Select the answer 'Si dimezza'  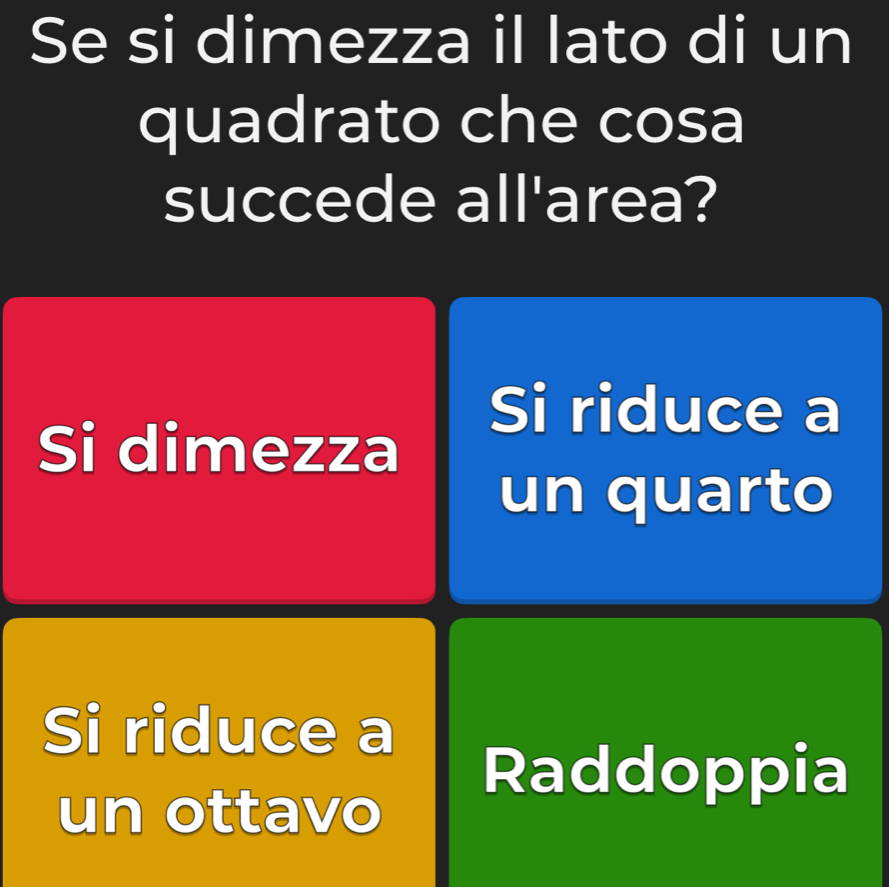tap(219, 450)
